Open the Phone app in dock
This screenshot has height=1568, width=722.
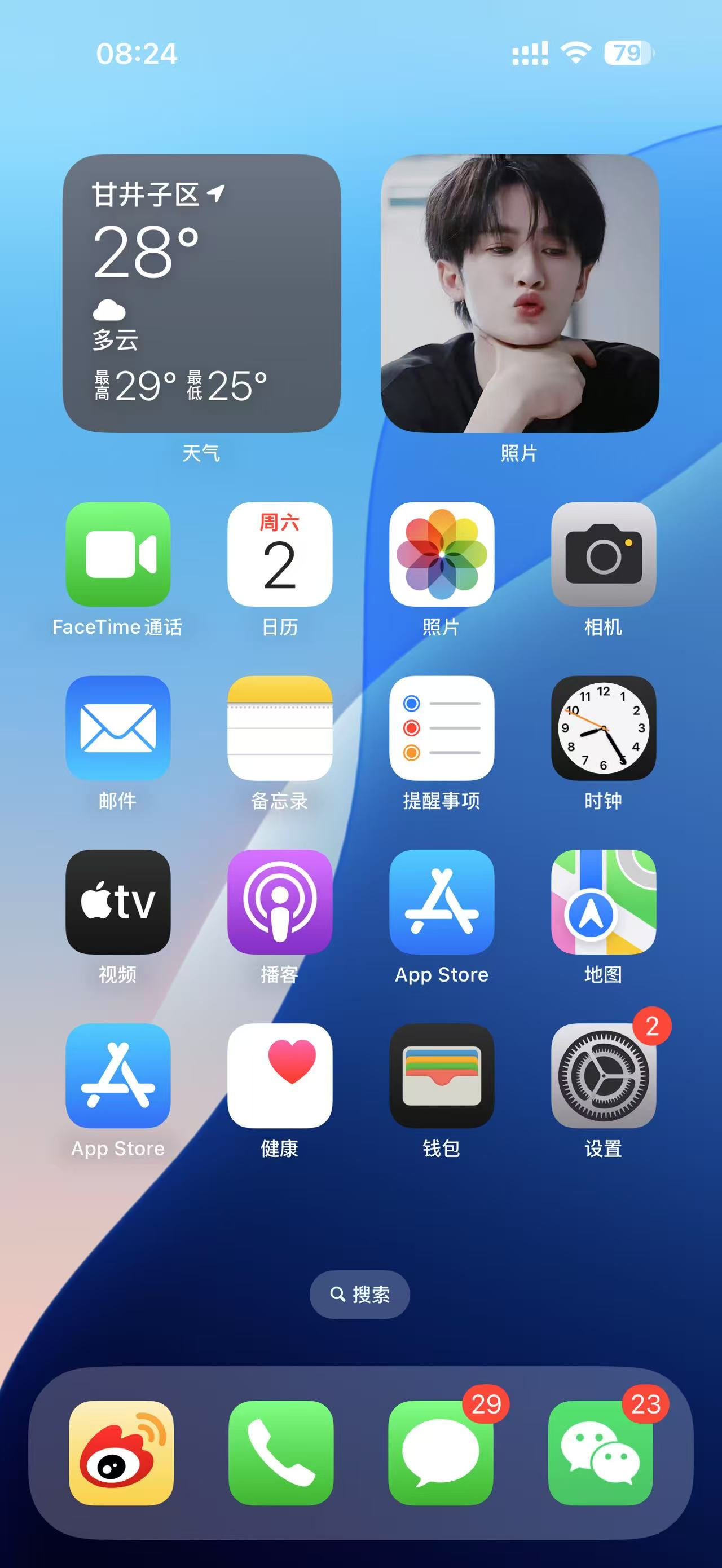pyautogui.click(x=281, y=1453)
